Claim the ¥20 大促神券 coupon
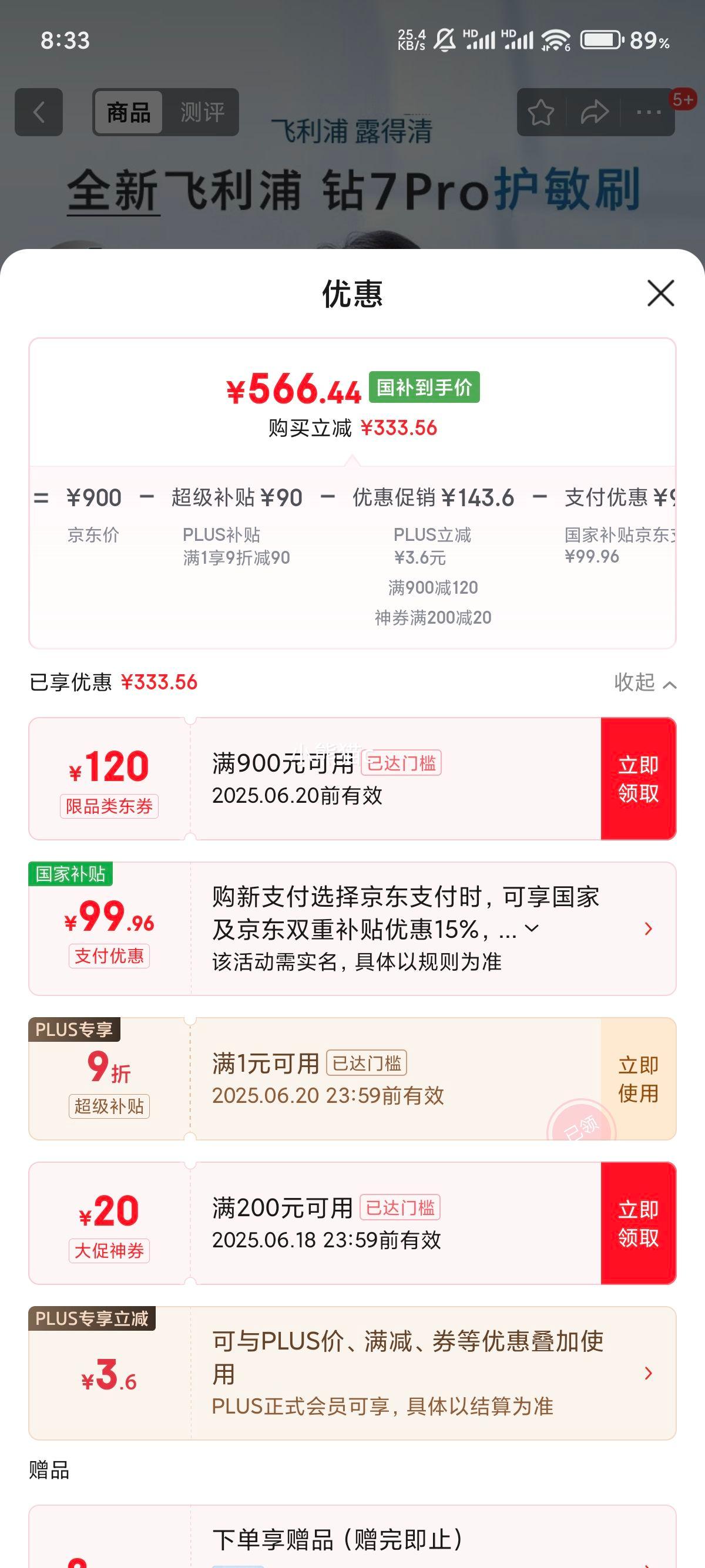The width and height of the screenshot is (705, 1568). 638,1223
